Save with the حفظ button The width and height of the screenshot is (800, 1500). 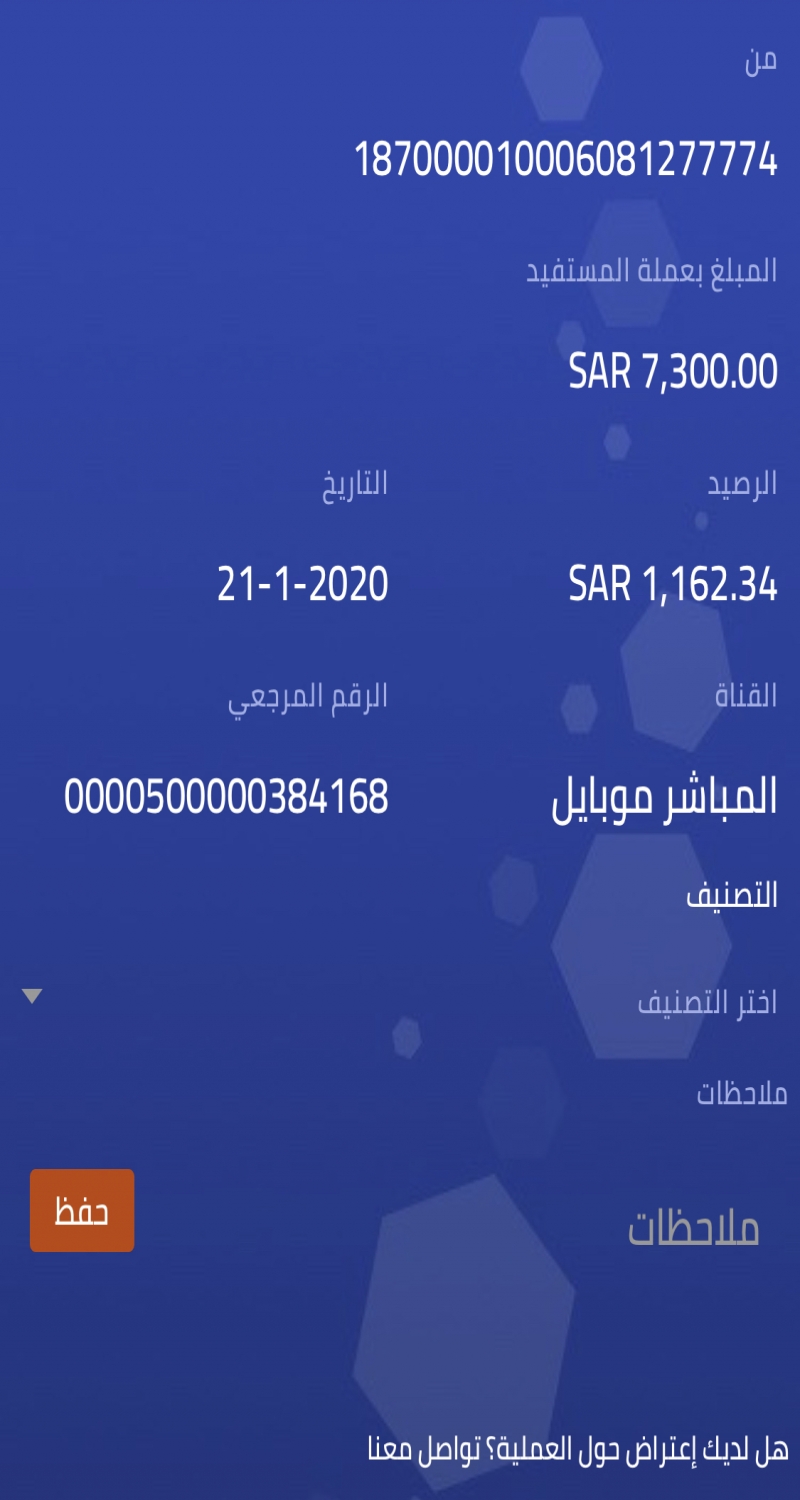(82, 1210)
